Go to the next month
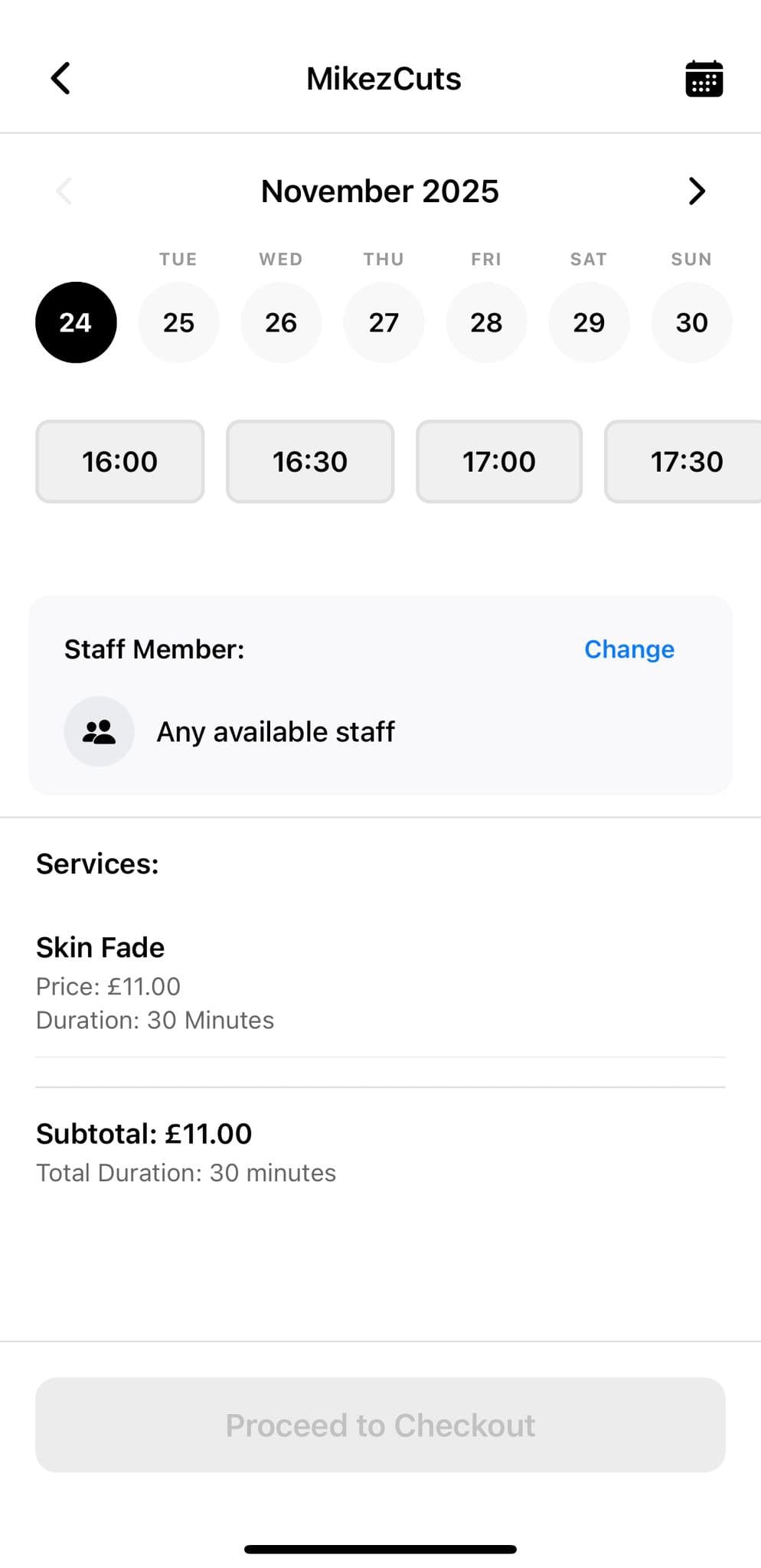The width and height of the screenshot is (761, 1568). coord(696,191)
